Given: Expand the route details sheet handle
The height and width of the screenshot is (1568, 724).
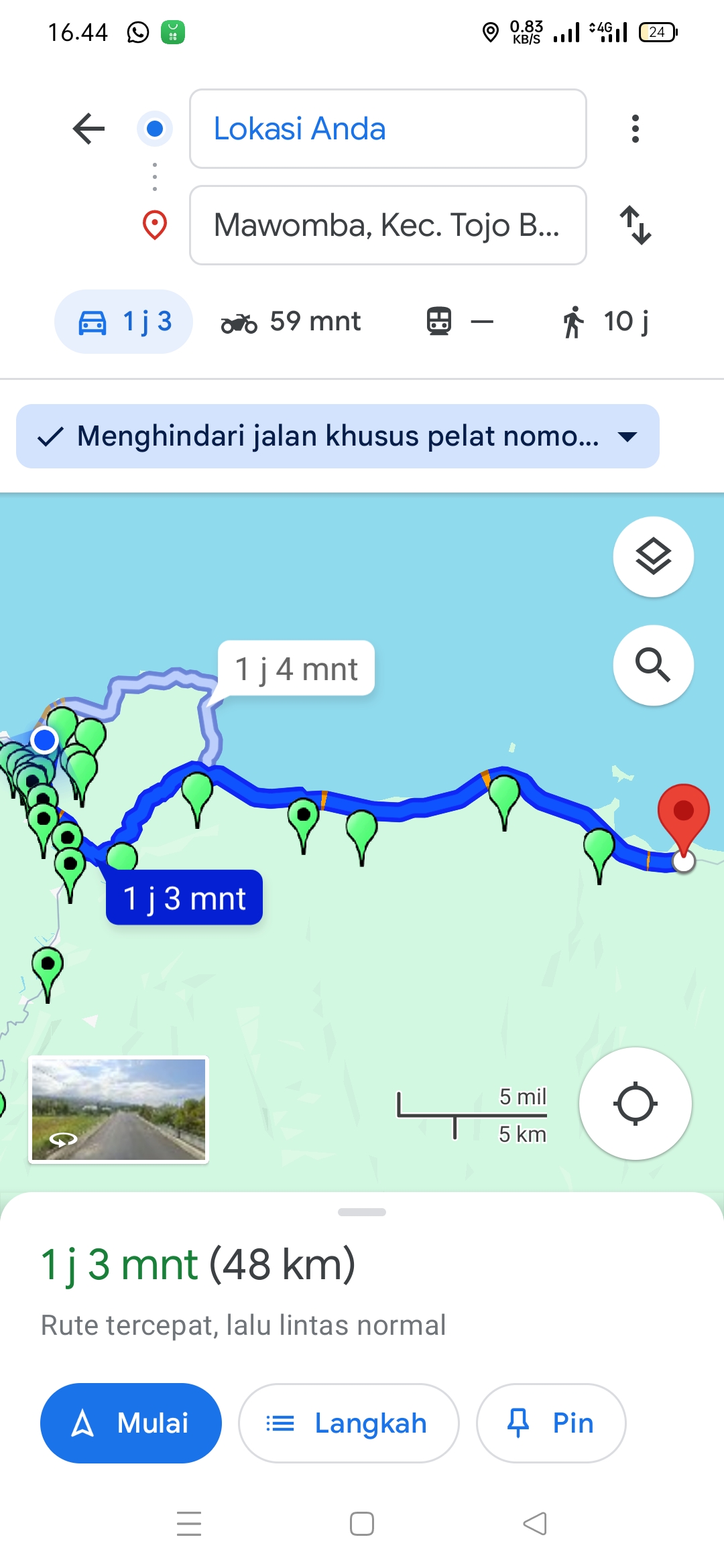Looking at the screenshot, I should (x=362, y=1212).
